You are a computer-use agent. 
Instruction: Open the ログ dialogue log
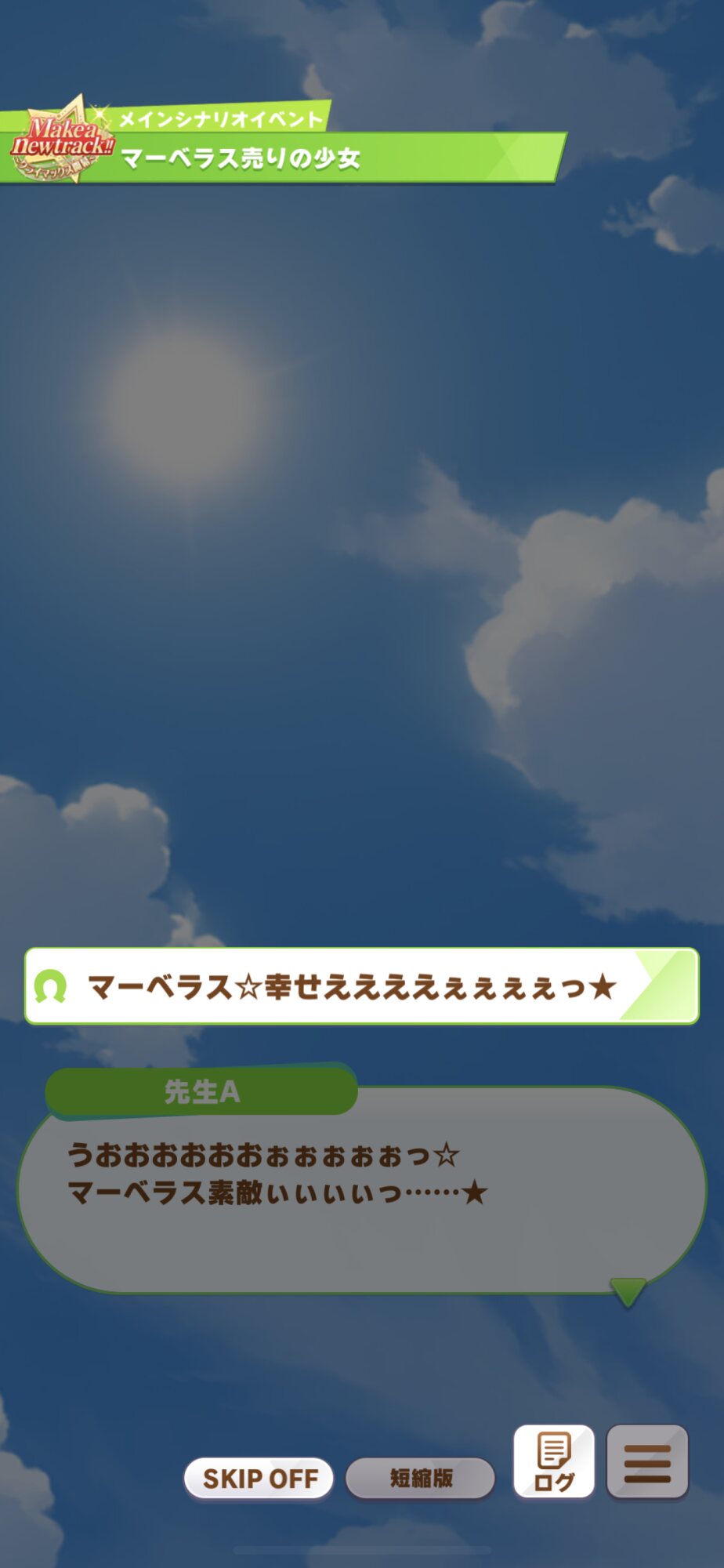[554, 1461]
